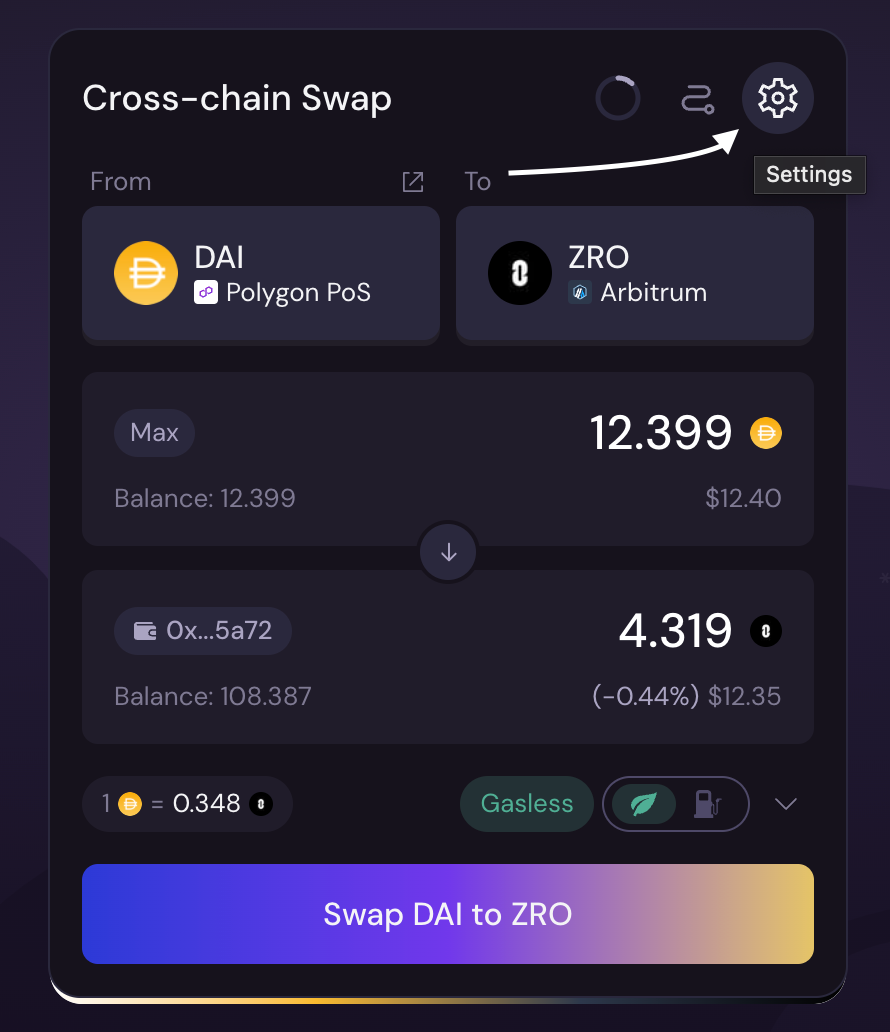
Task: Tap the Max amount chip
Action: (x=154, y=433)
